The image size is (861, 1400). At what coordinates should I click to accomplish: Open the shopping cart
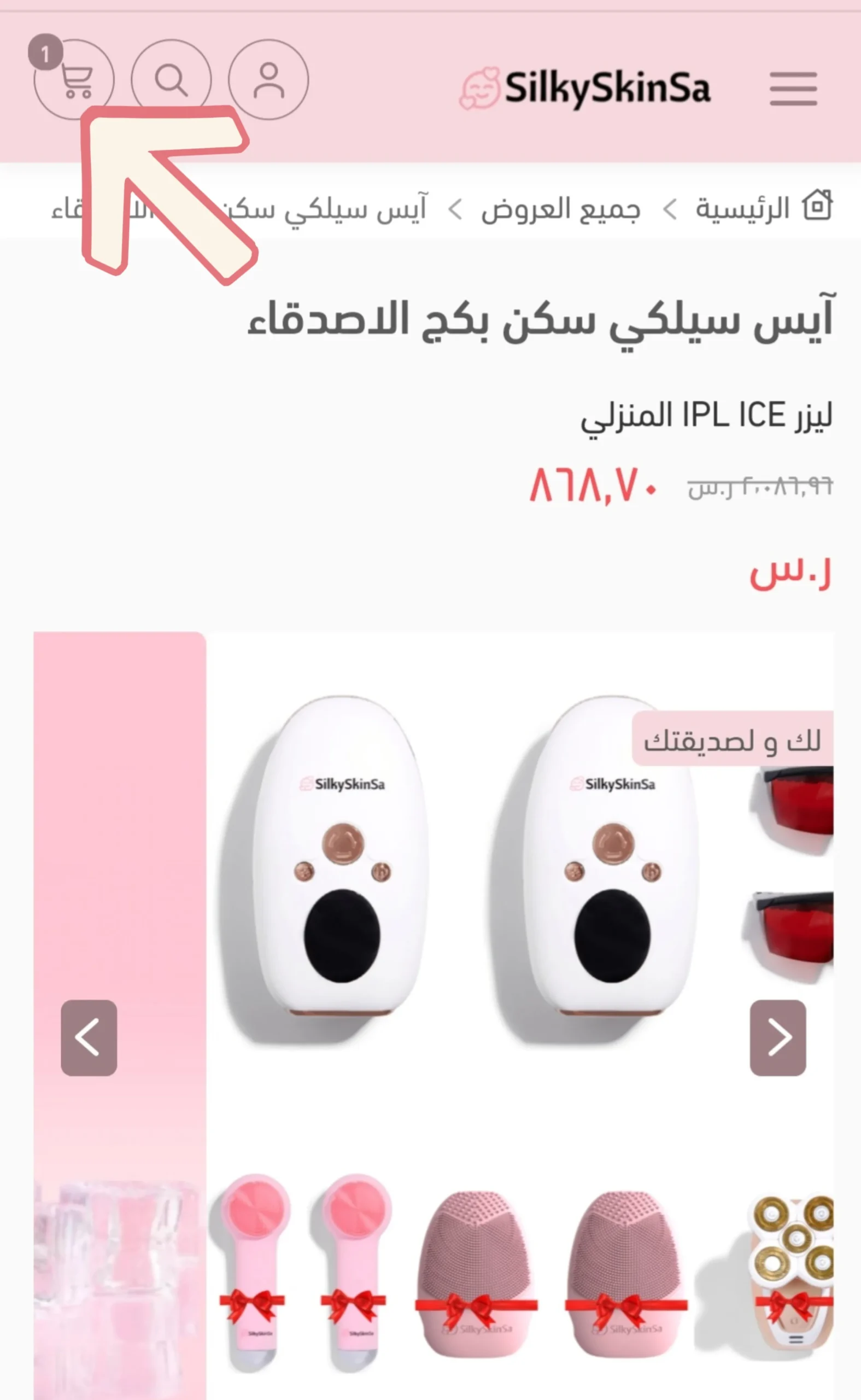(x=74, y=79)
